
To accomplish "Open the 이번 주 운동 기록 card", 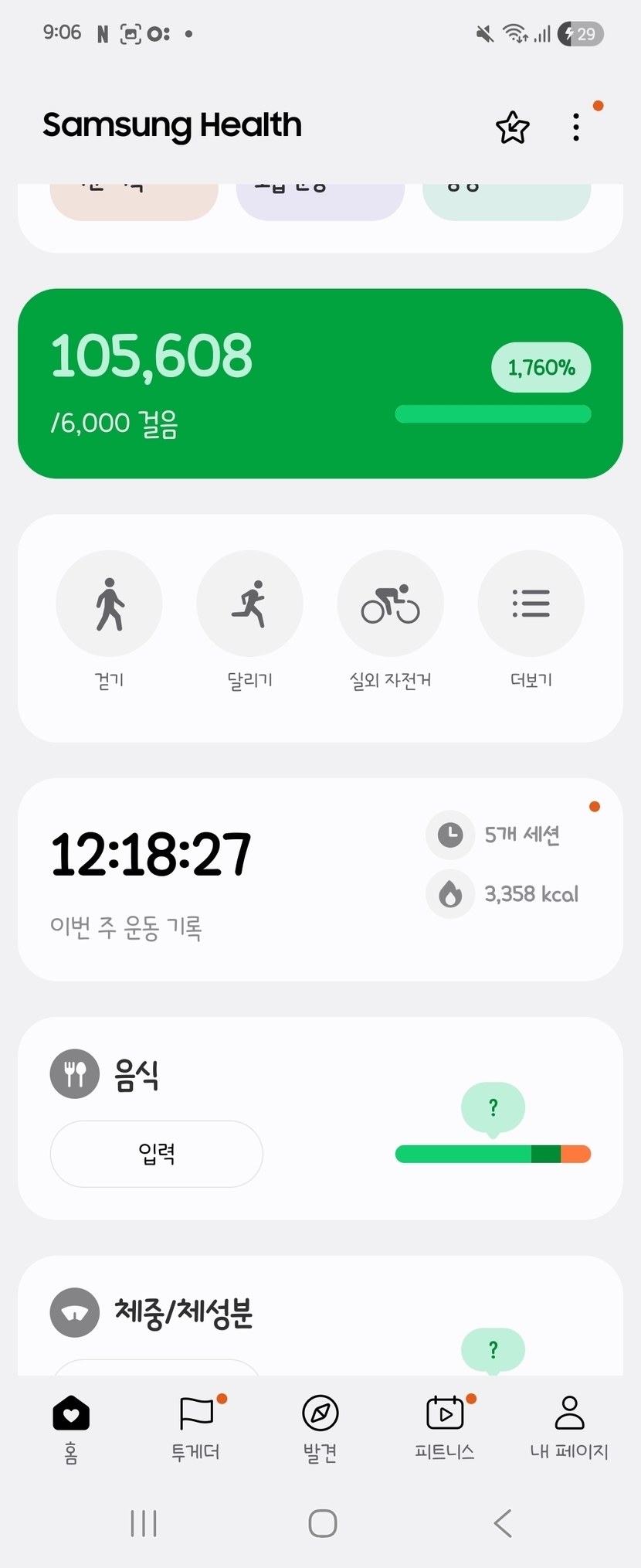I will point(320,879).
